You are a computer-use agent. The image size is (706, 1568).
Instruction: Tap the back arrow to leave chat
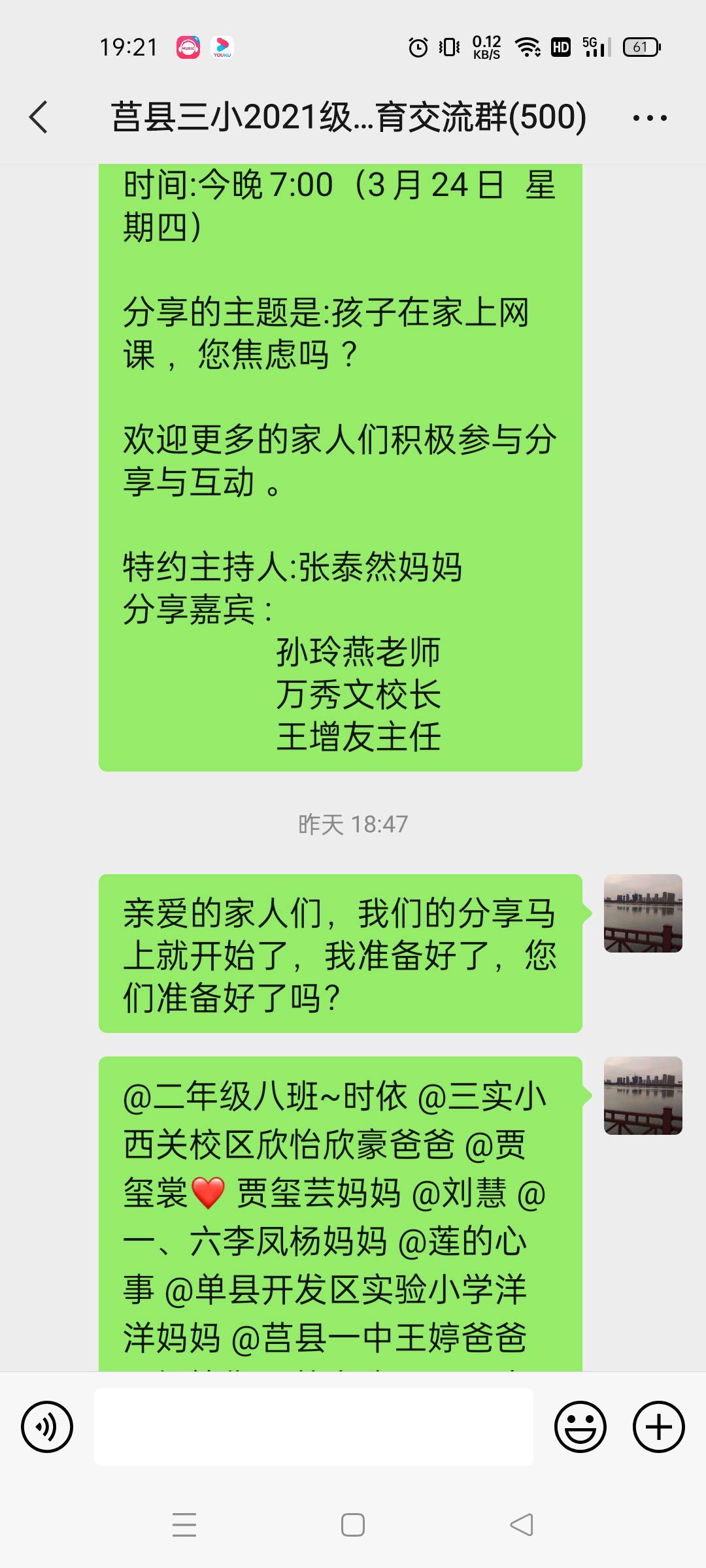click(37, 118)
